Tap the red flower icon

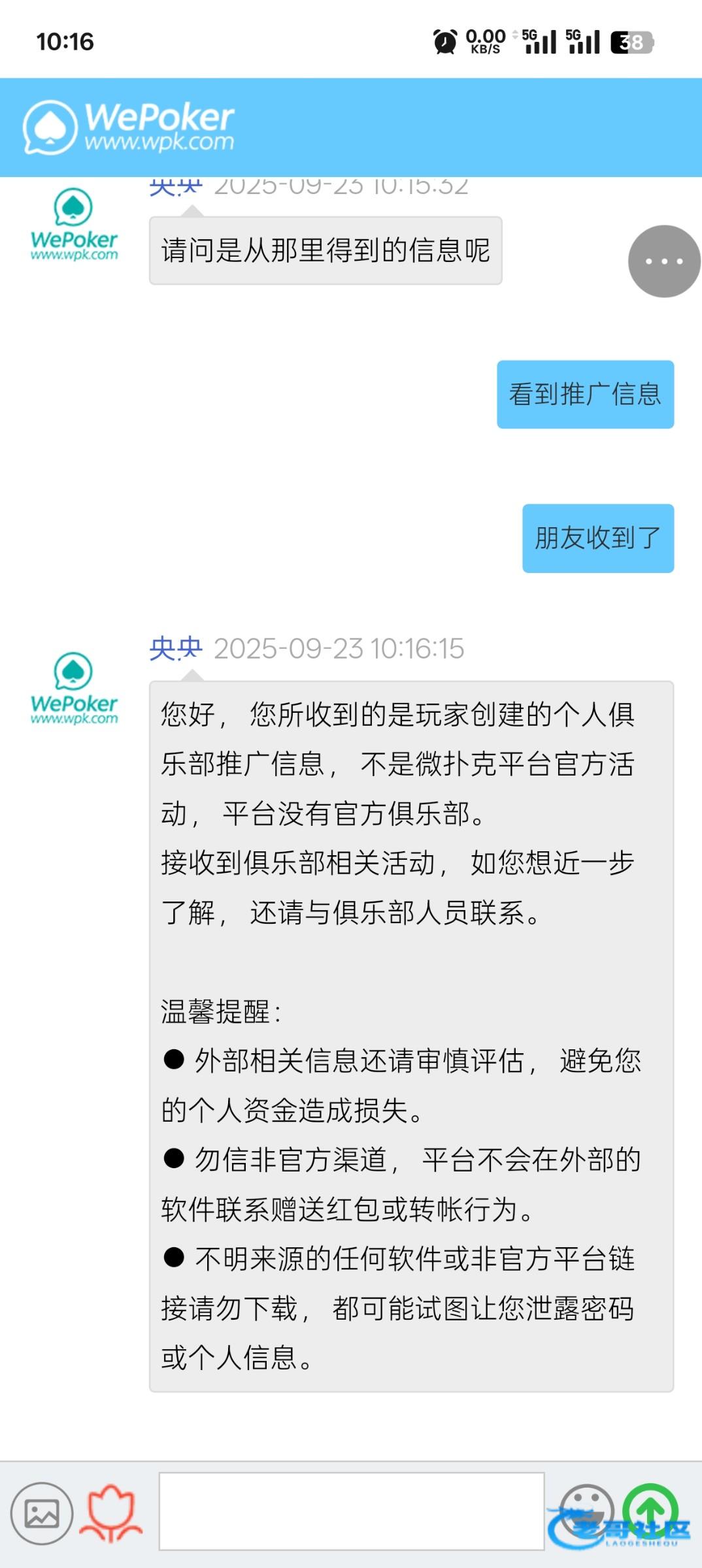tap(111, 1513)
